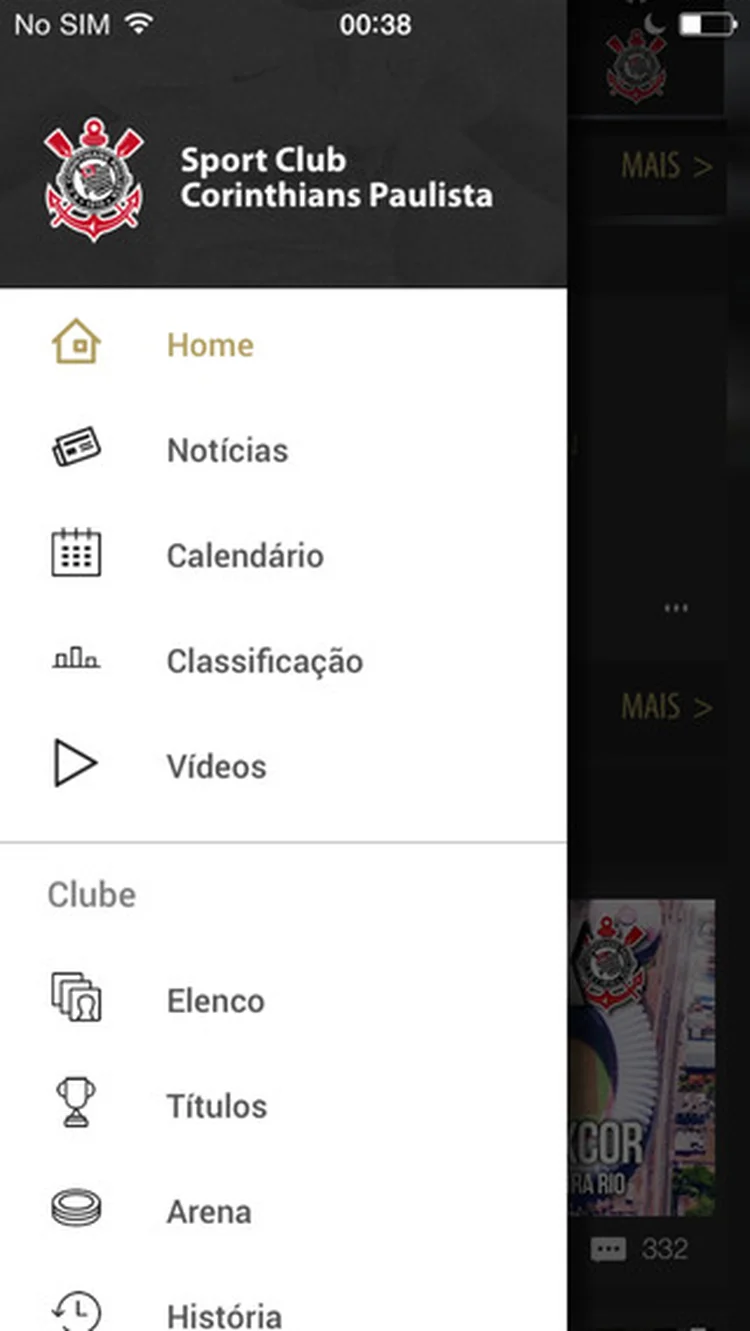Open Notícias section
The image size is (750, 1331).
(283, 450)
